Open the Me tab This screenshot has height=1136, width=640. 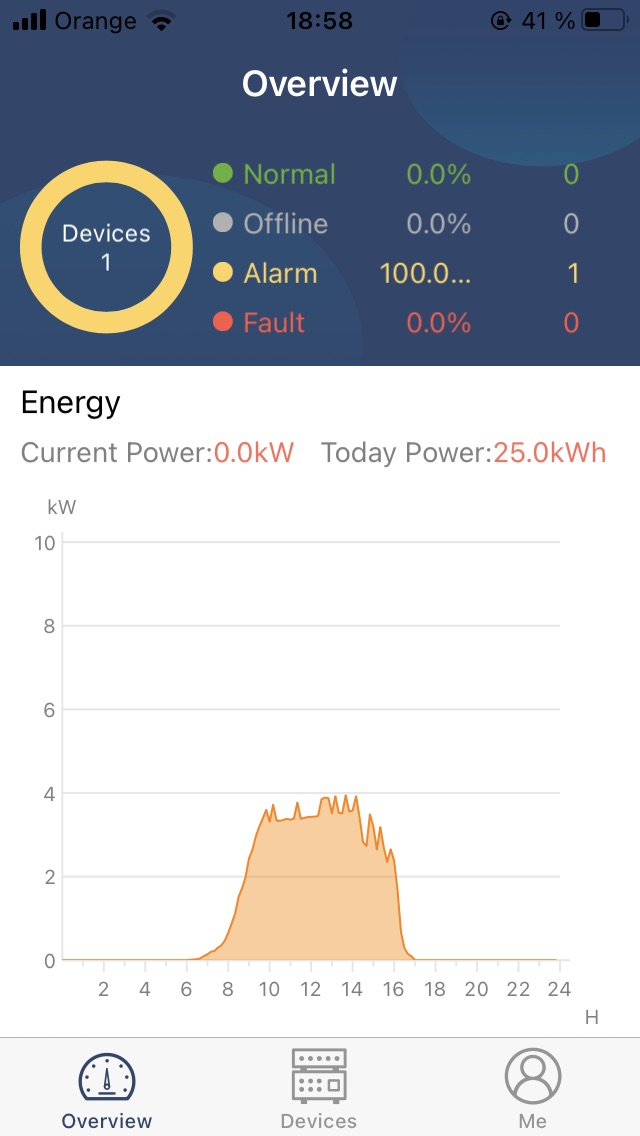532,1088
